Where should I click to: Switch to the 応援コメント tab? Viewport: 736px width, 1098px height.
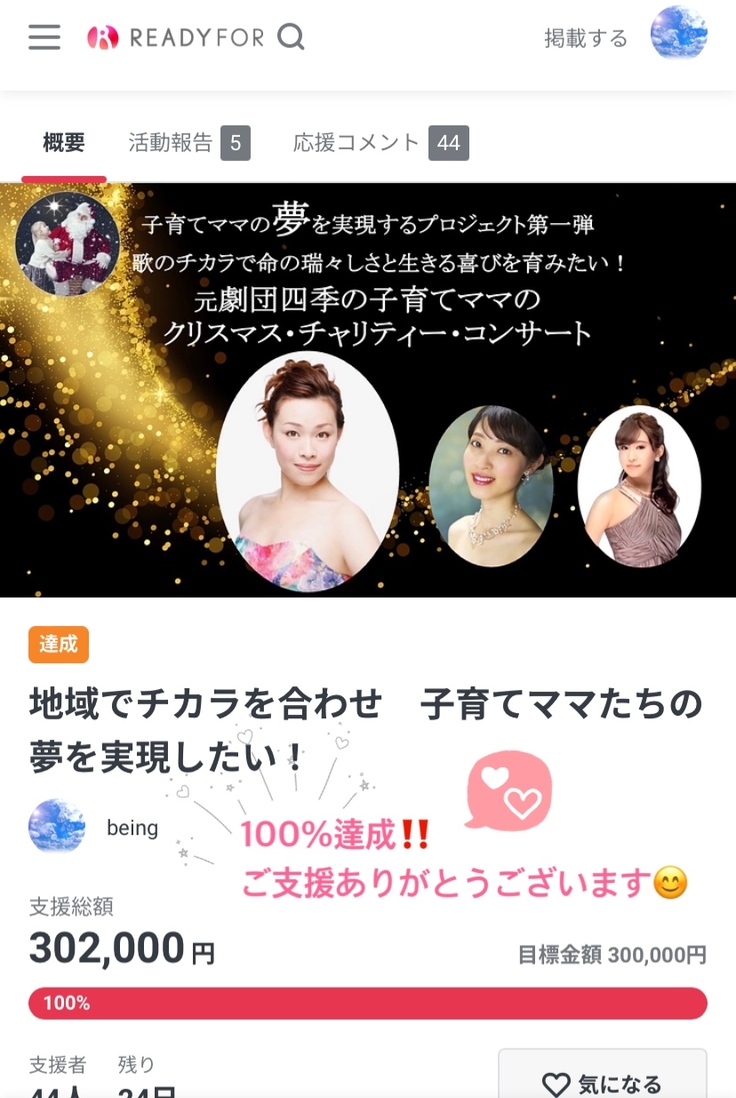(x=380, y=143)
